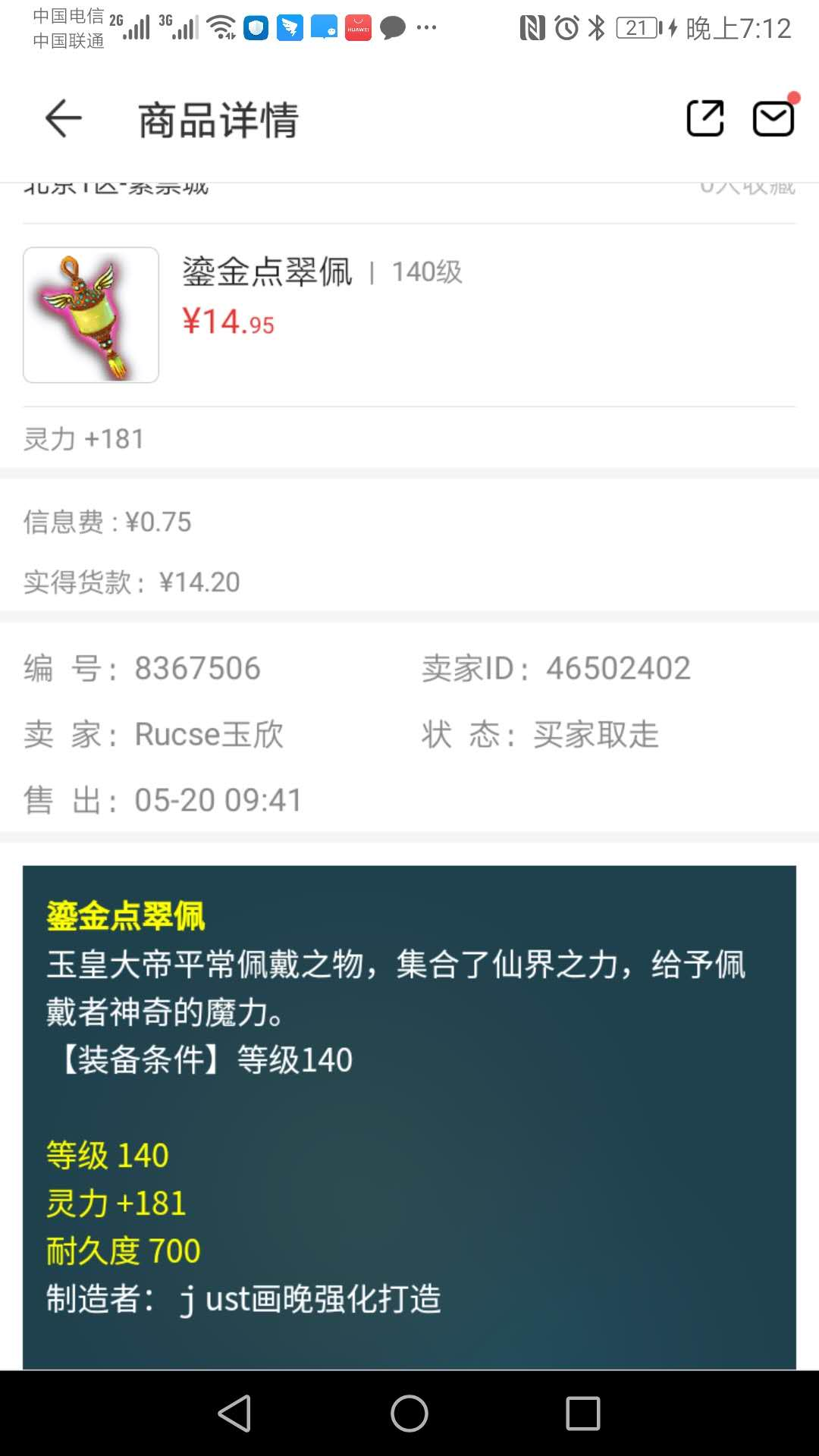The width and height of the screenshot is (819, 1456).
Task: Tap the chat bubble notification icon
Action: pos(392,29)
